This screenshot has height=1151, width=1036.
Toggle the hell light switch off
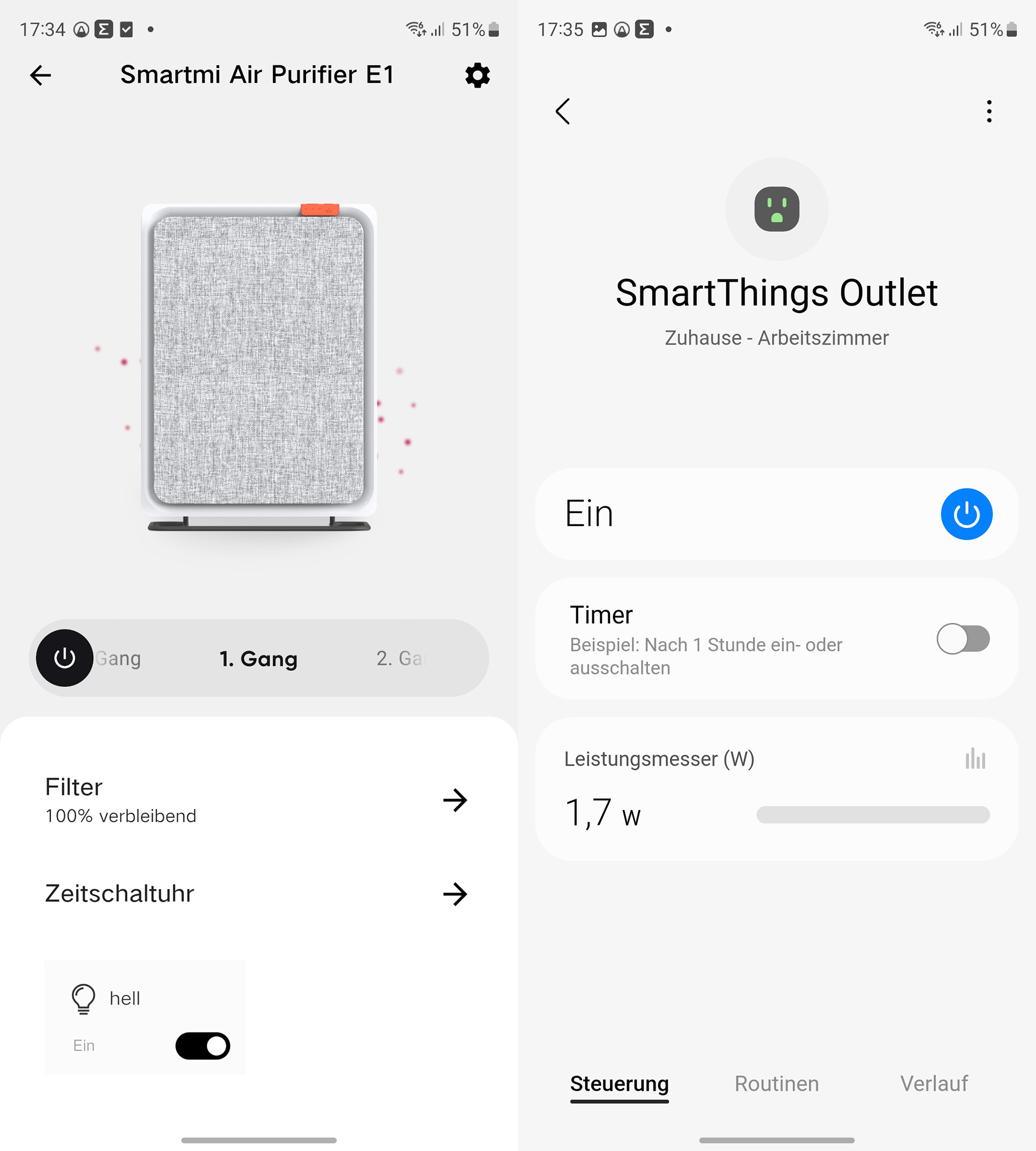(x=203, y=1046)
